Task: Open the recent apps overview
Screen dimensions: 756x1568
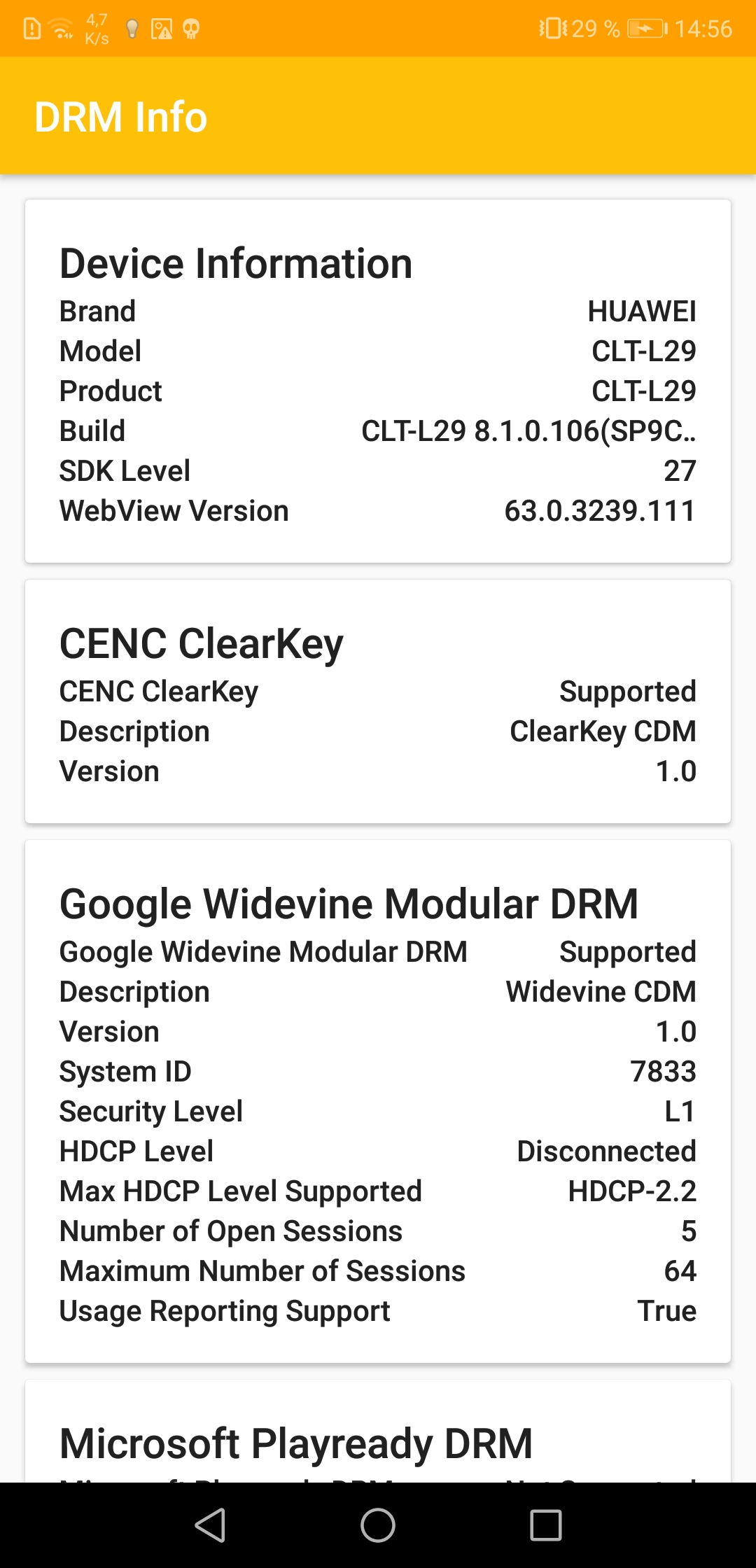Action: tap(546, 1525)
